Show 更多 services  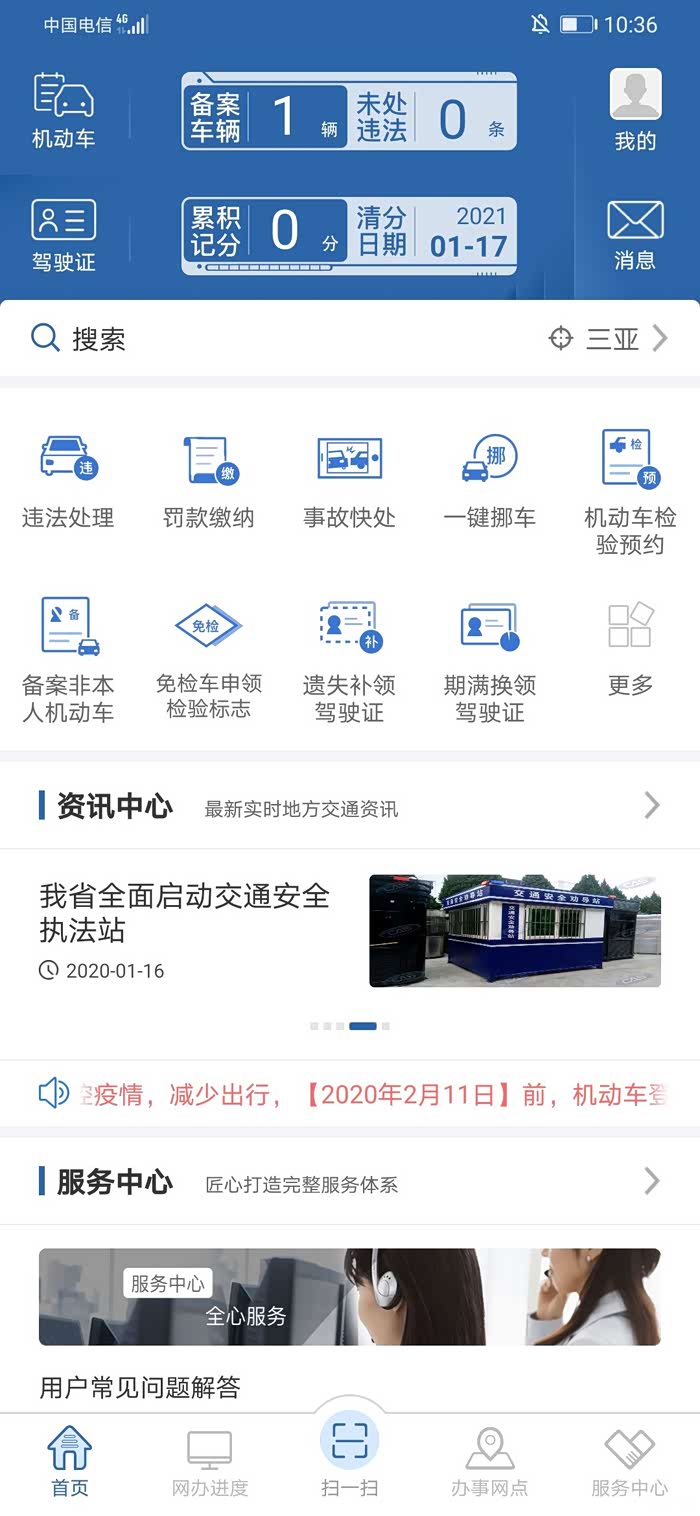(630, 647)
